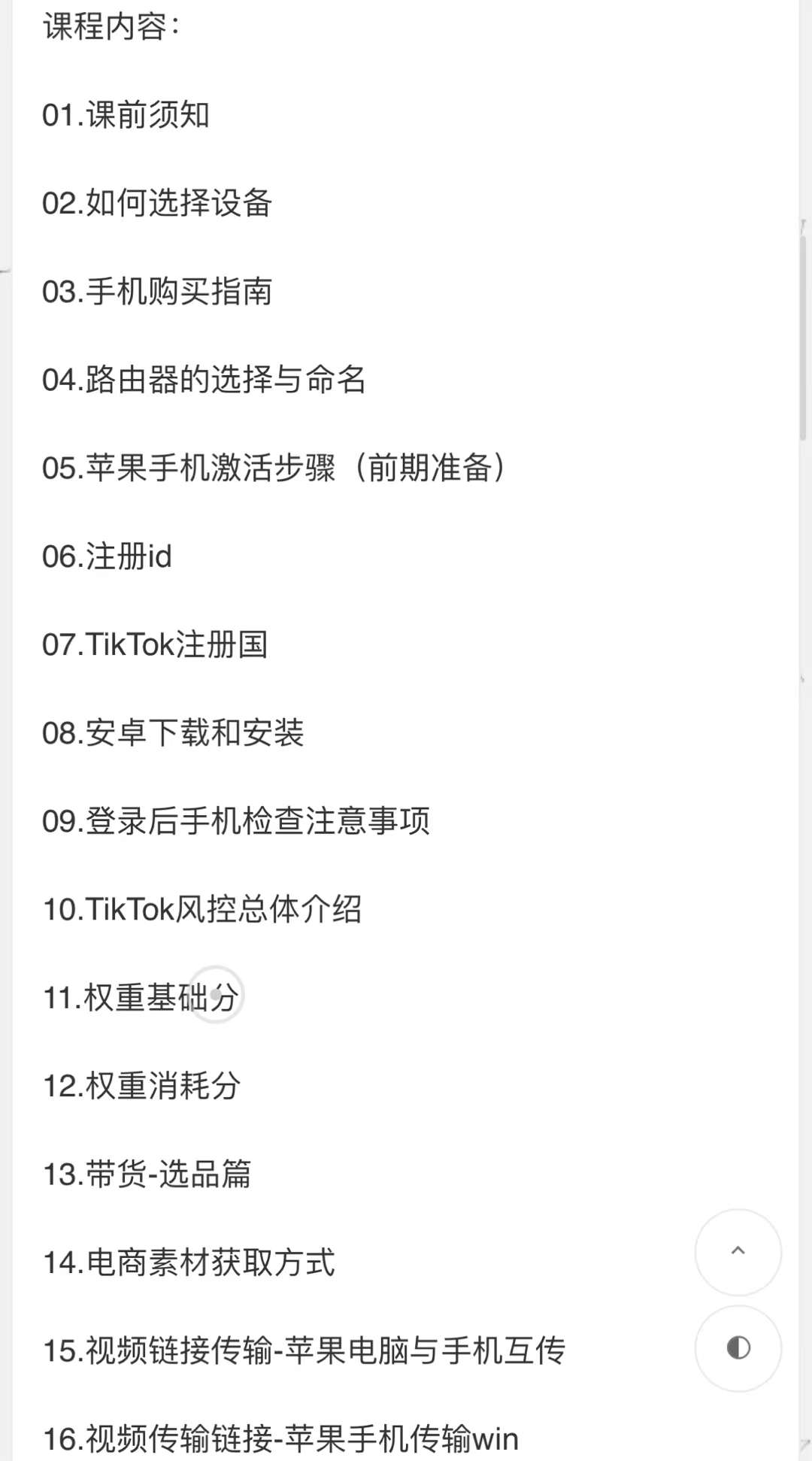Toggle dark mode with the half-circle button
Viewport: 812px width, 1461px height.
pyautogui.click(x=738, y=1348)
